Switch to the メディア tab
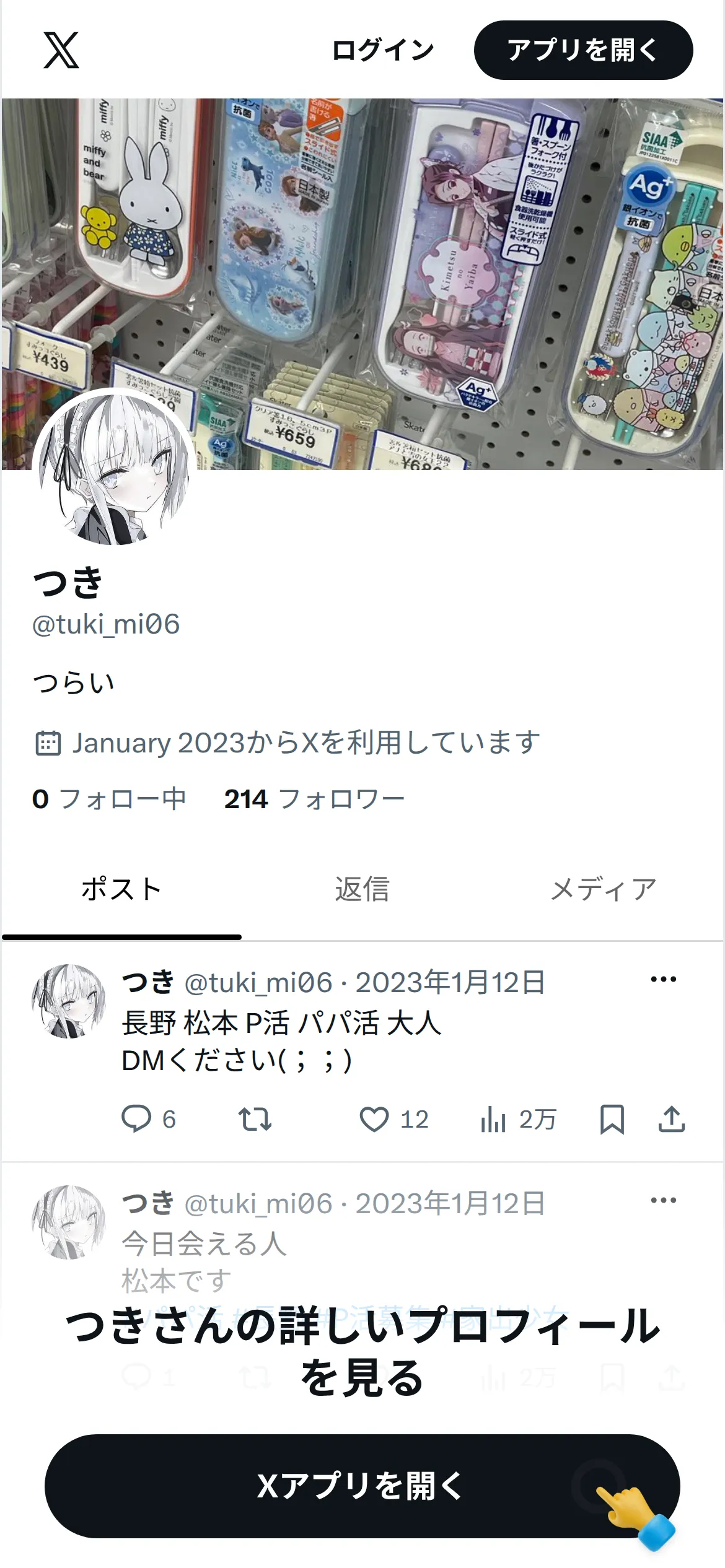The width and height of the screenshot is (725, 1568). click(603, 889)
